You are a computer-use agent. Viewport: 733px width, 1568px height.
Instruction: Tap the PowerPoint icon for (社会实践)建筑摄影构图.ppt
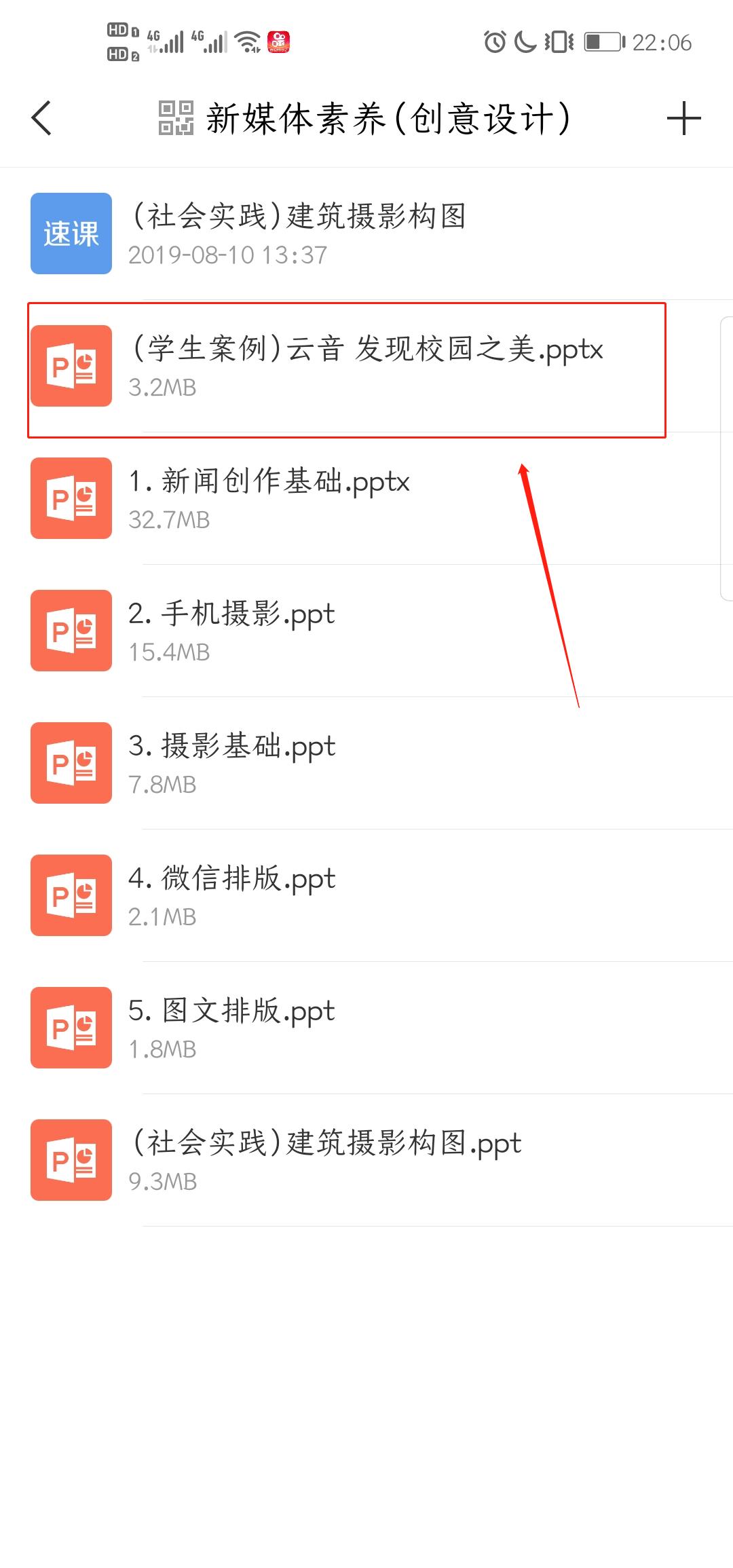[71, 1161]
